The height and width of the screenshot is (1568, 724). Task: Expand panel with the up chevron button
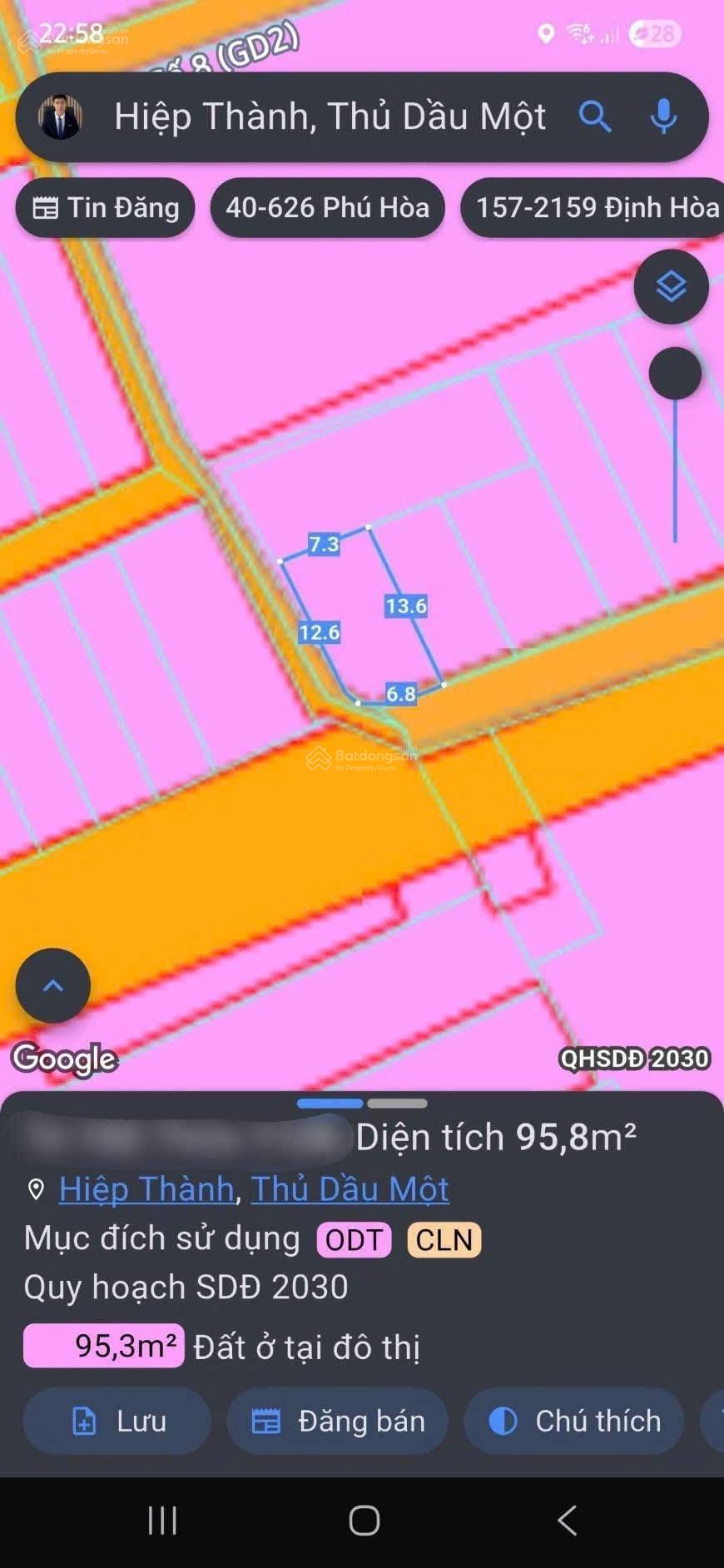point(53,985)
